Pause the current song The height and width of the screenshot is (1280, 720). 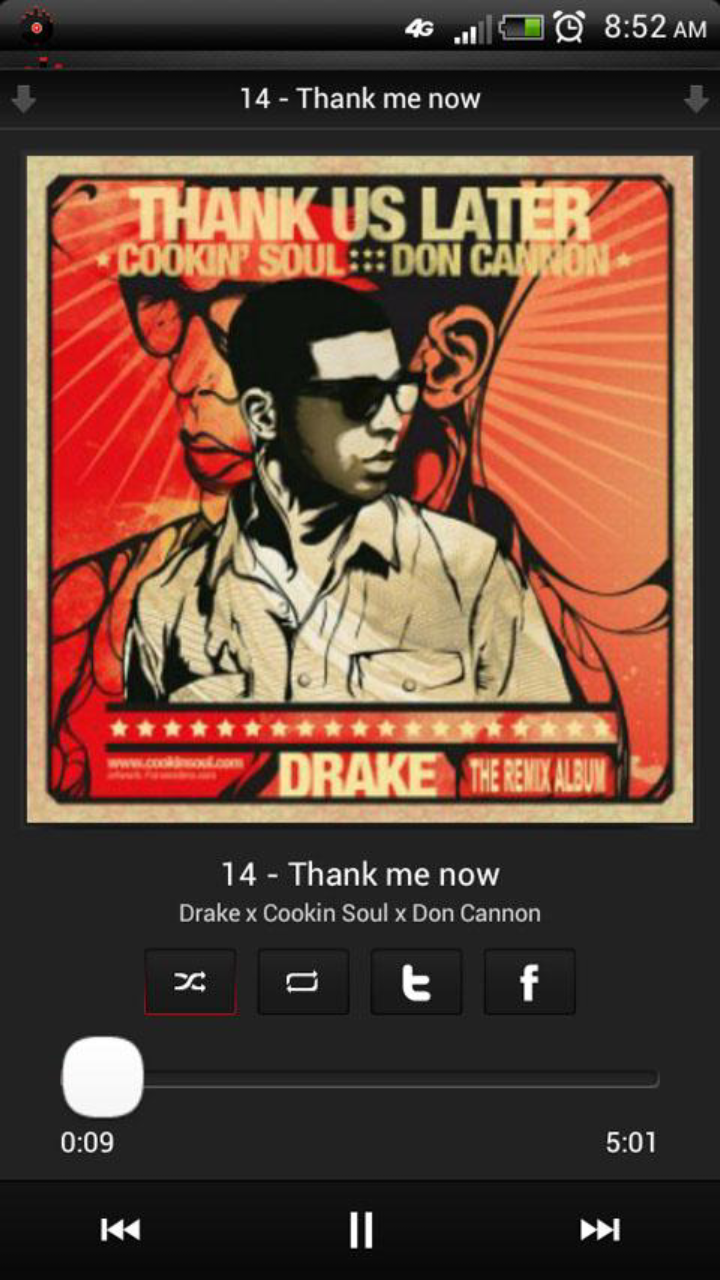(x=360, y=1229)
